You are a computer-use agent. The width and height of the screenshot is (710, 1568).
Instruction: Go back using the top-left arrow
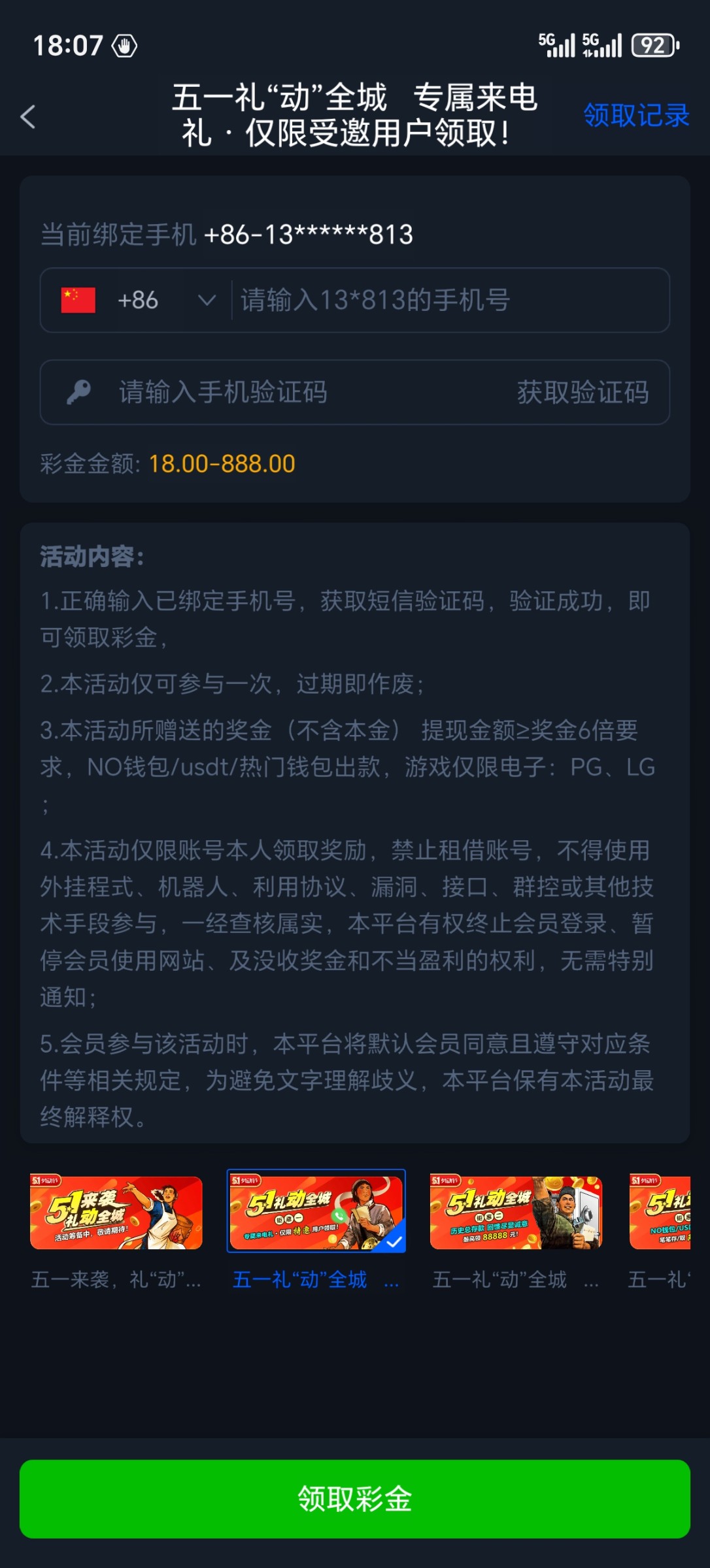[27, 117]
